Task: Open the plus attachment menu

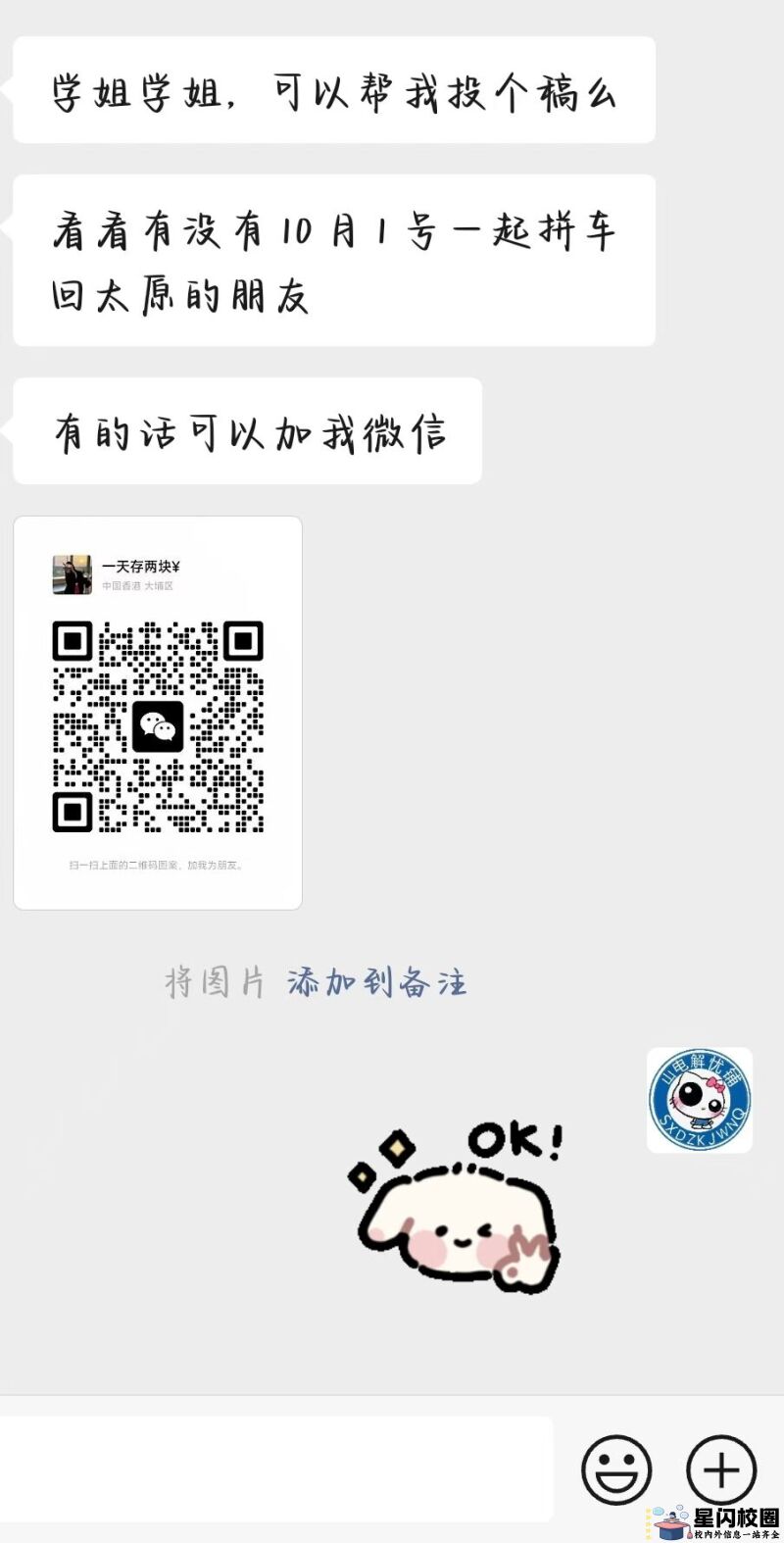Action: coord(721,1469)
